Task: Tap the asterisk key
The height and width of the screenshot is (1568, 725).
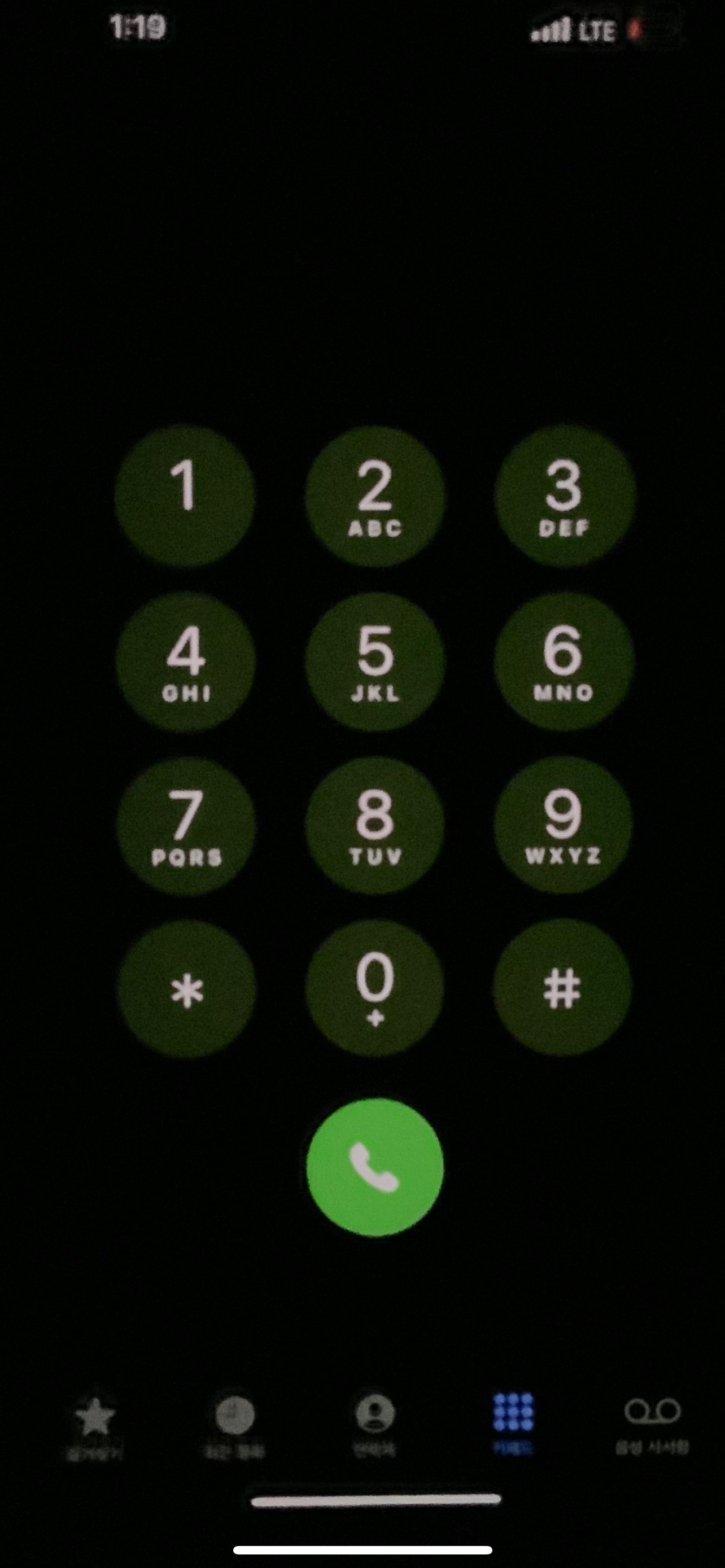Action: click(186, 988)
